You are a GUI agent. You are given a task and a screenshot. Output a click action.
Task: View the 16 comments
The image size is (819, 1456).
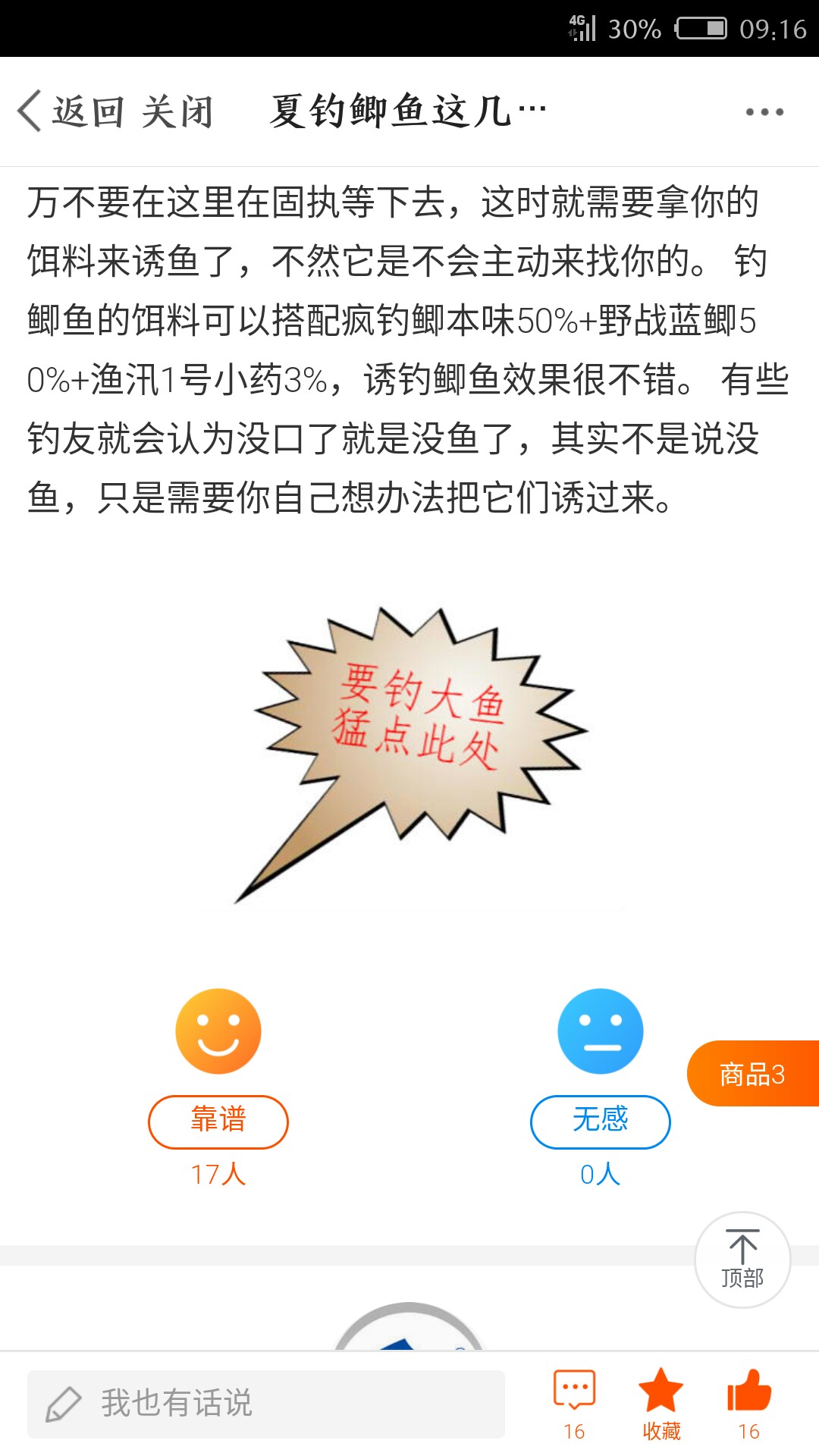[575, 1404]
